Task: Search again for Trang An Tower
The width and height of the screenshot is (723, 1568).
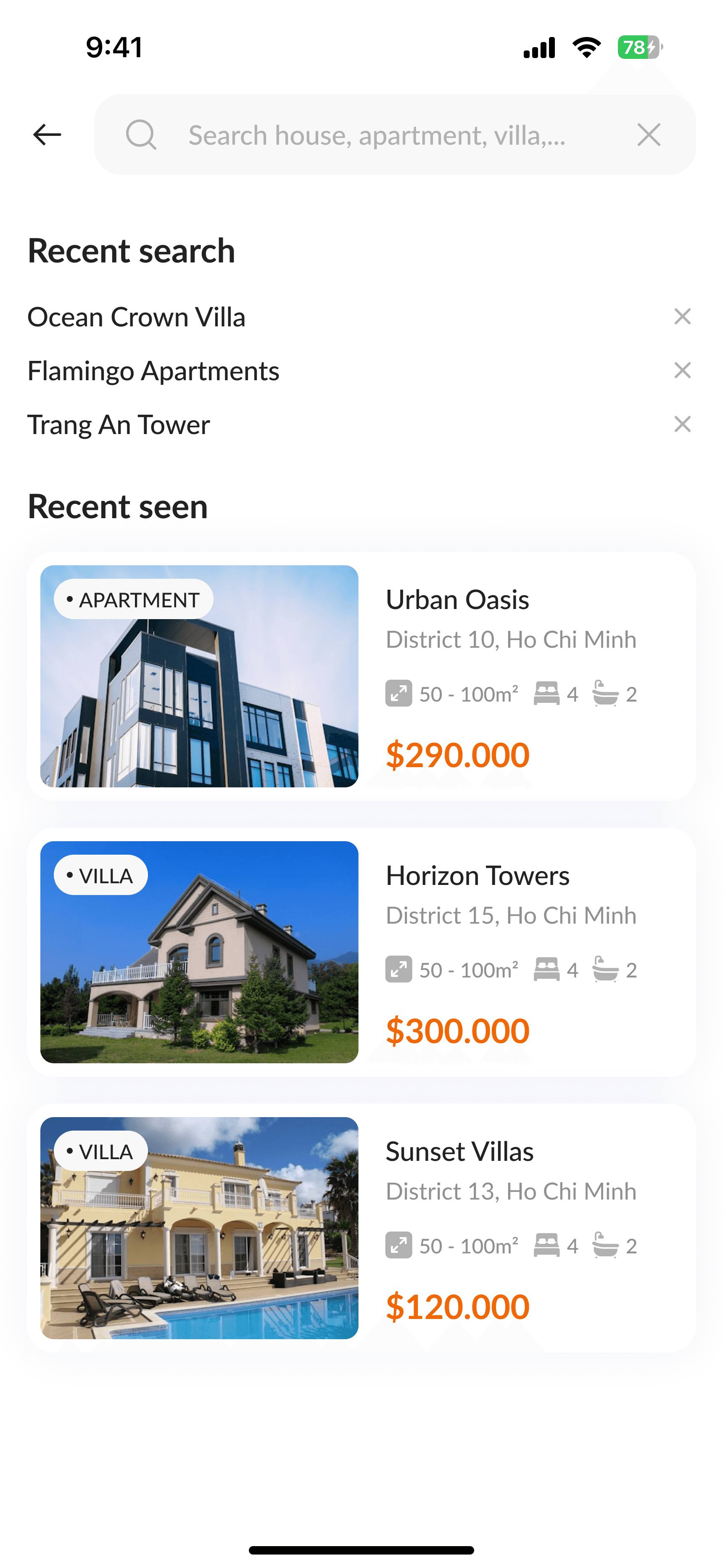Action: coord(119,425)
